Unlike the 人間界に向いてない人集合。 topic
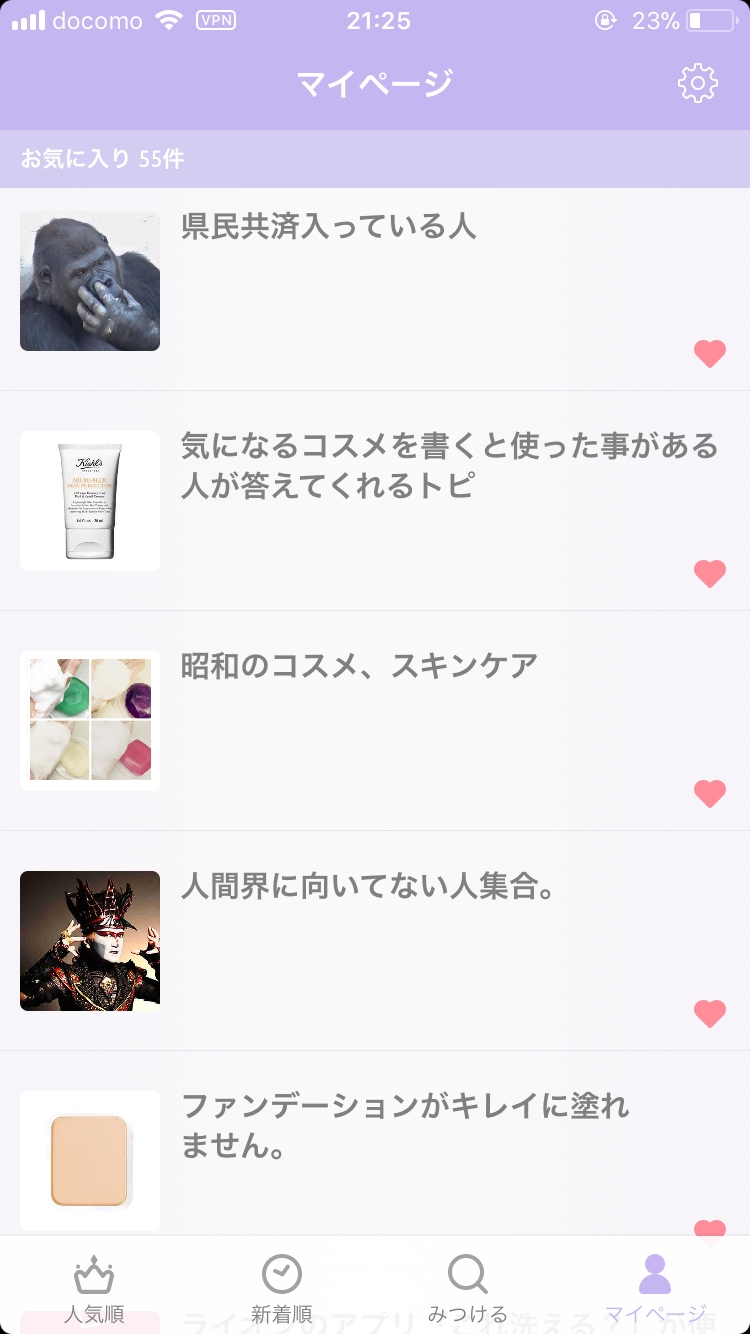750x1334 pixels. (710, 1014)
